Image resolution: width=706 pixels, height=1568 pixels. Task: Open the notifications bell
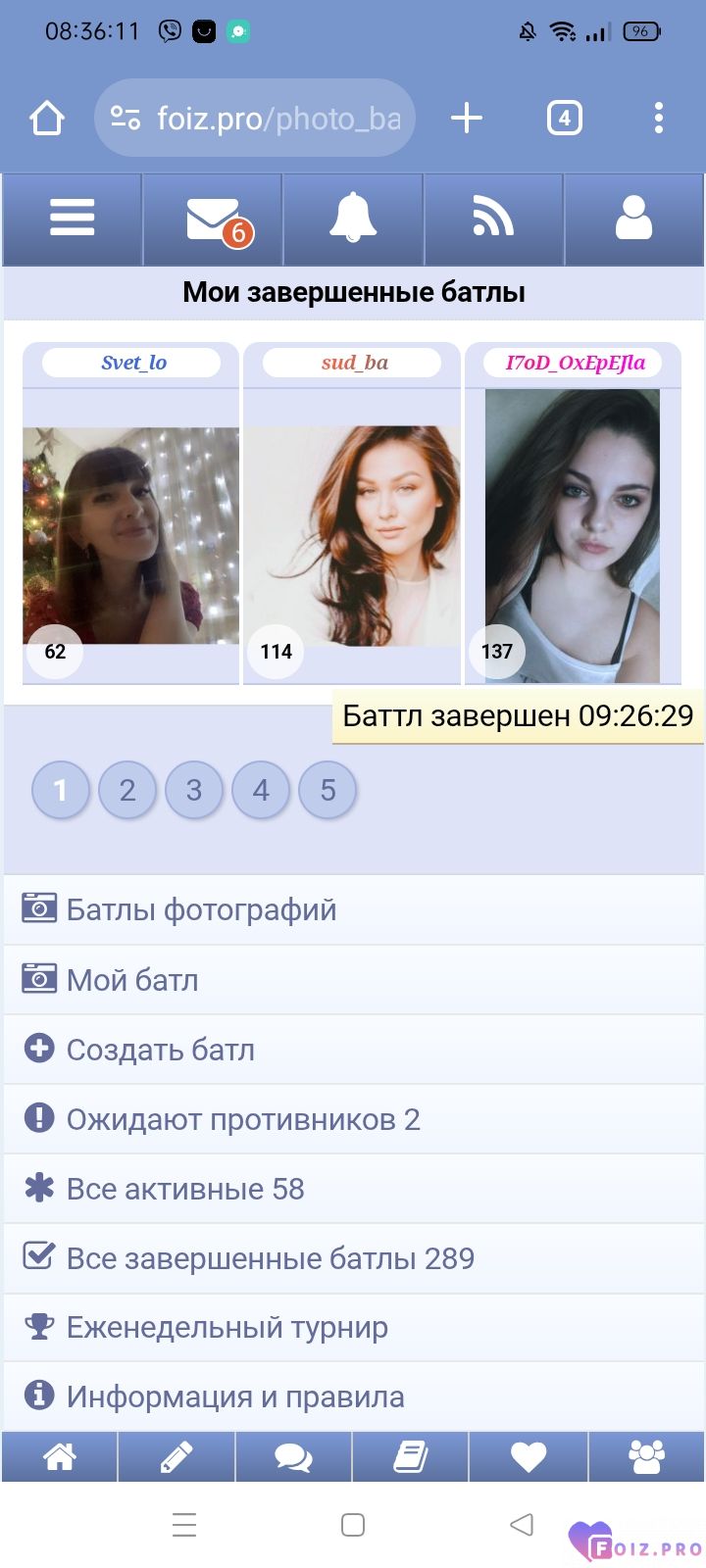point(353,218)
